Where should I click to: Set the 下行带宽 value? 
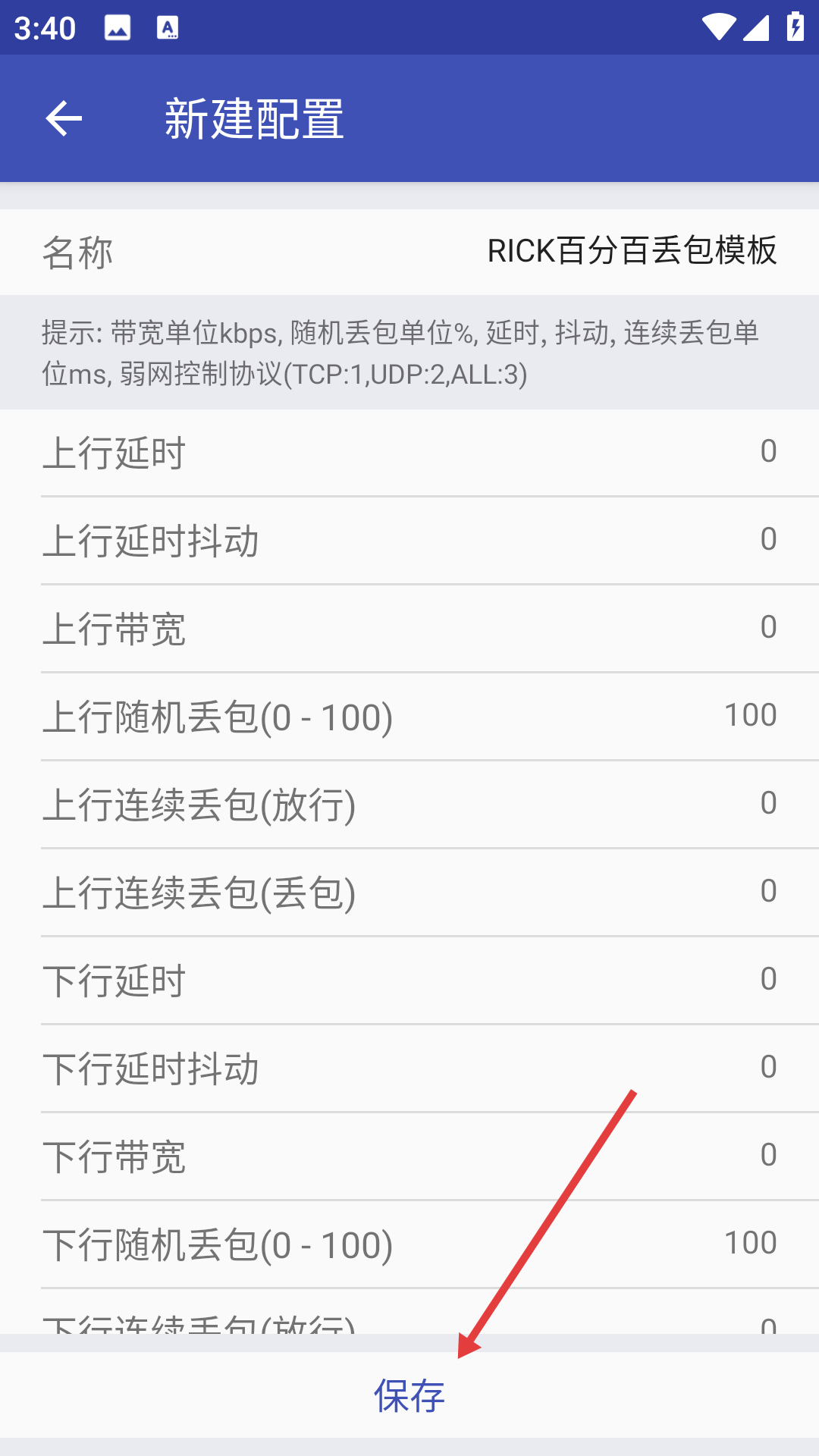coord(409,1156)
